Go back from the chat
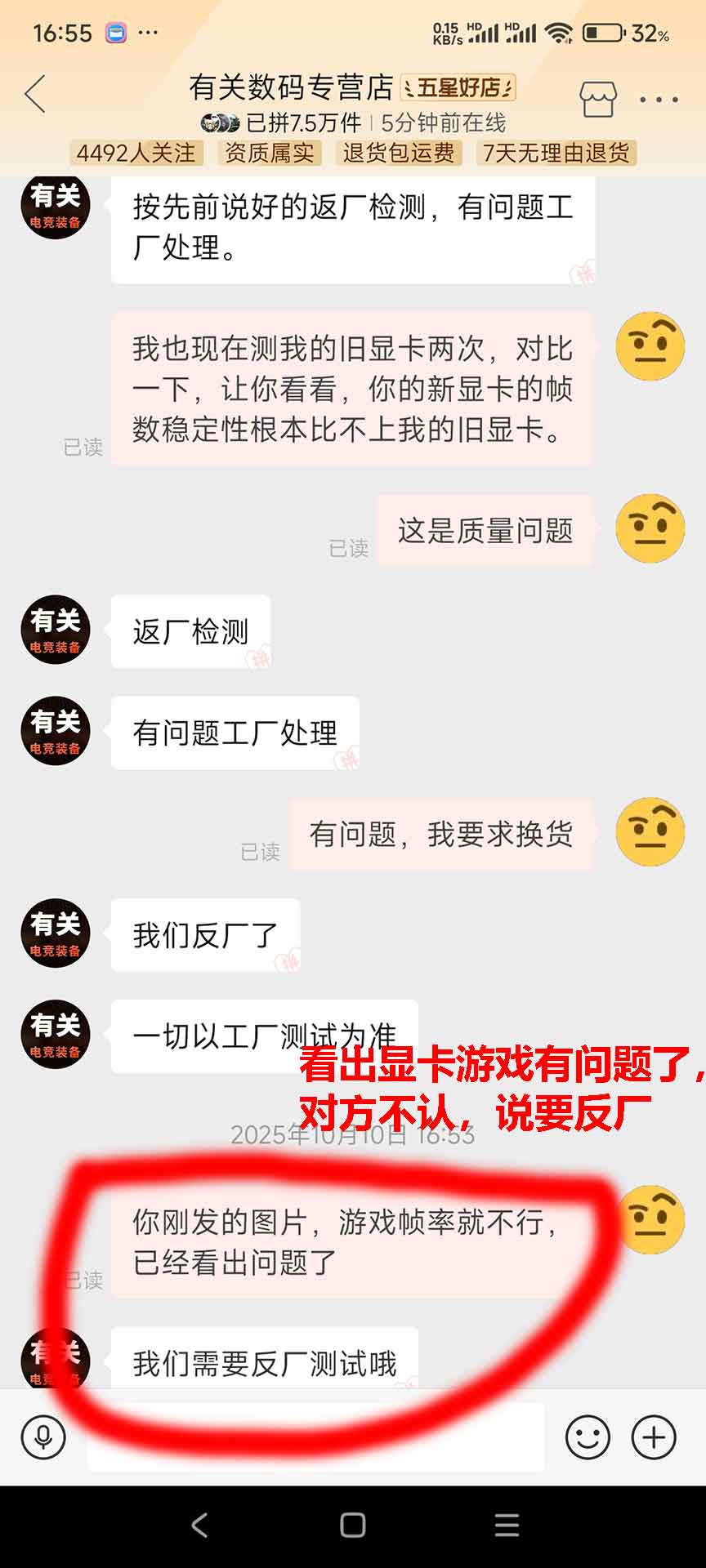This screenshot has height=1568, width=706. pos(35,95)
